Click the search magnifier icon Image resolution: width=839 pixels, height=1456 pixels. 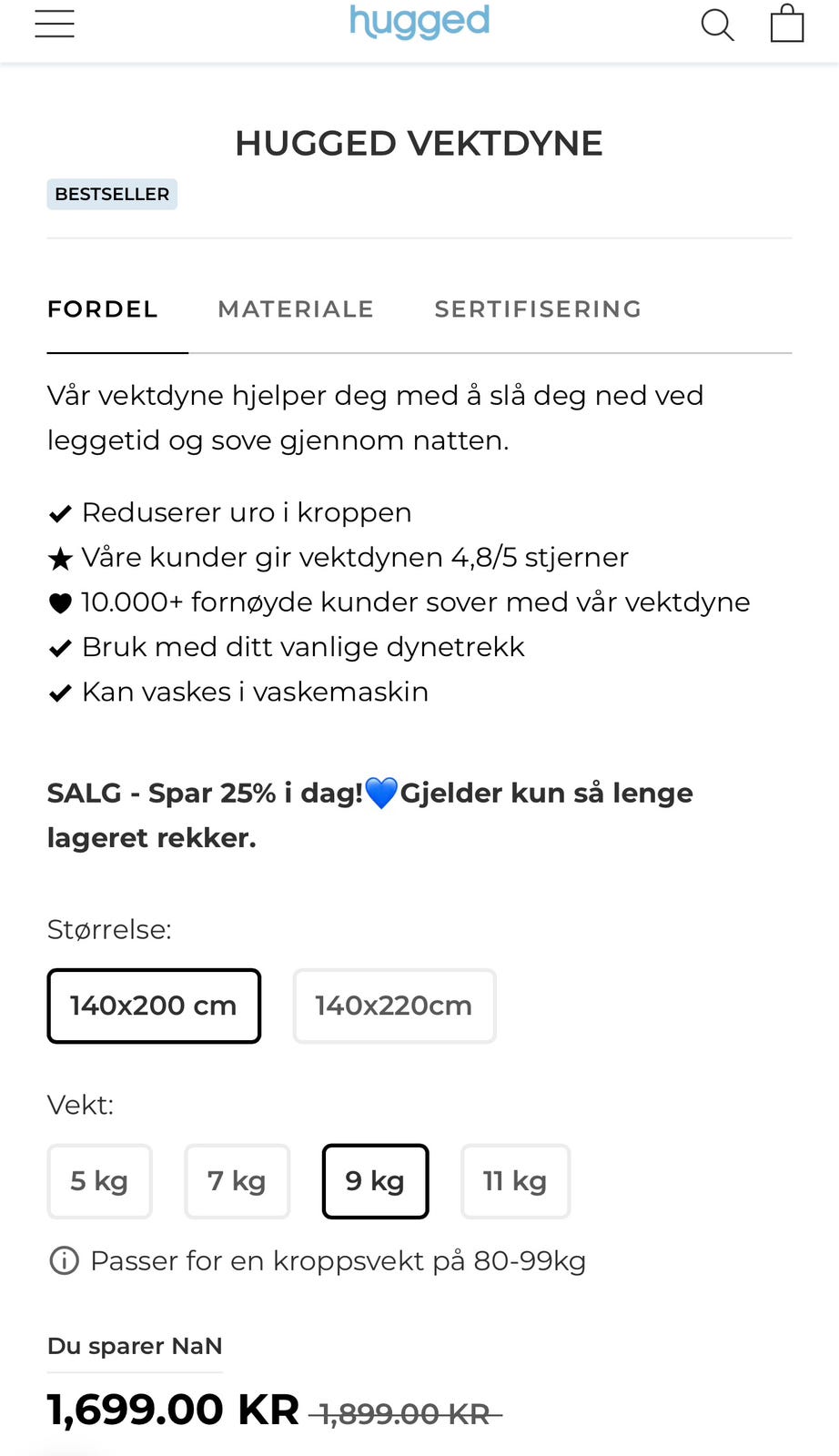717,25
